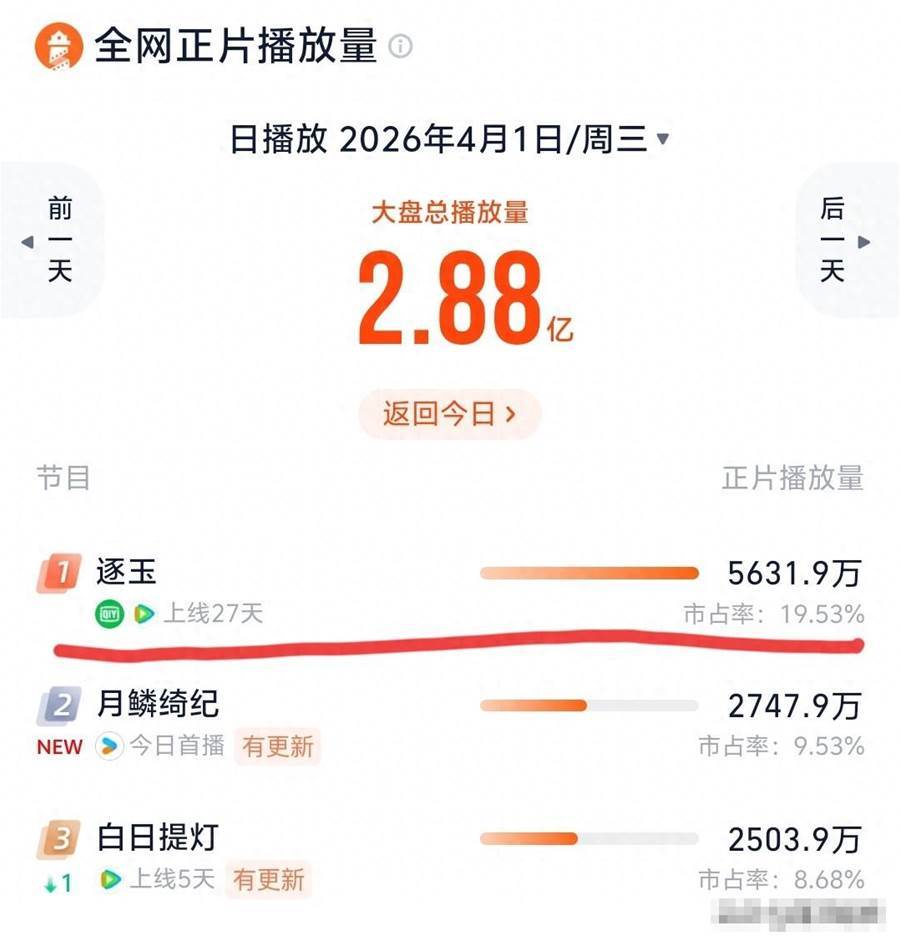The image size is (900, 945).
Task: Open the info icon beside 全网正片播放量
Action: click(x=400, y=48)
